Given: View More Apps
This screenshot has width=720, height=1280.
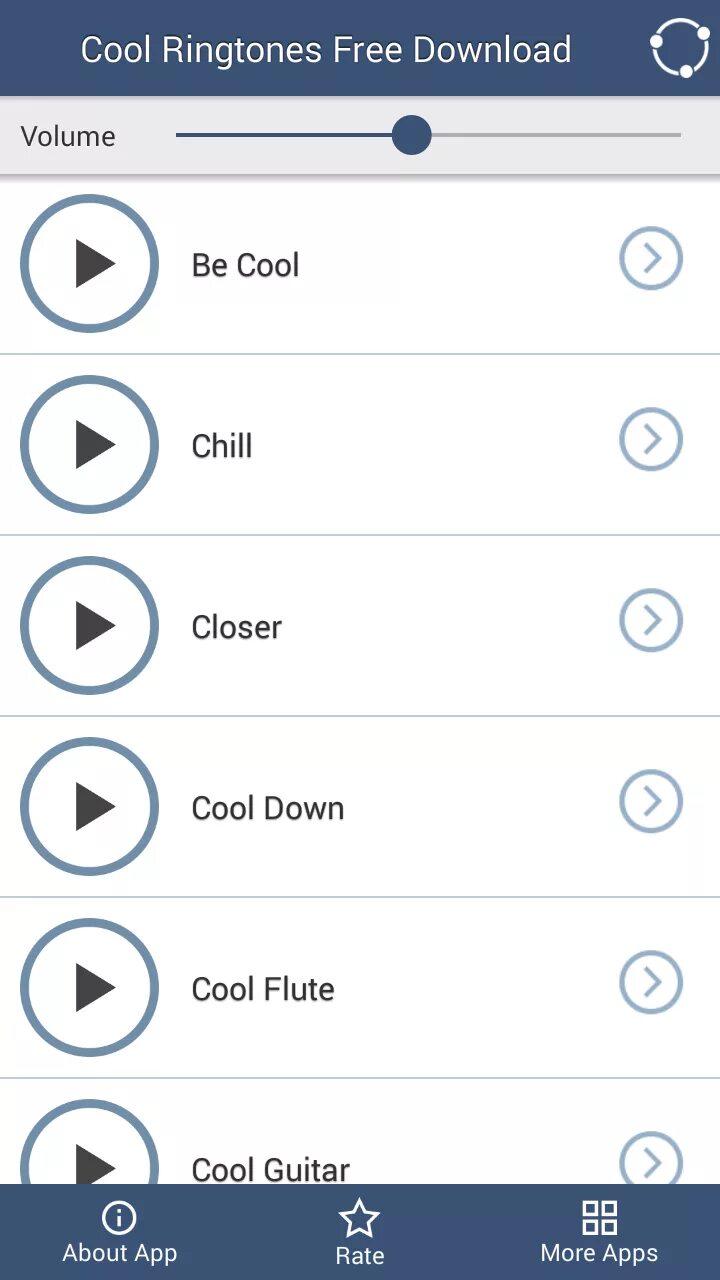Looking at the screenshot, I should tap(599, 1233).
